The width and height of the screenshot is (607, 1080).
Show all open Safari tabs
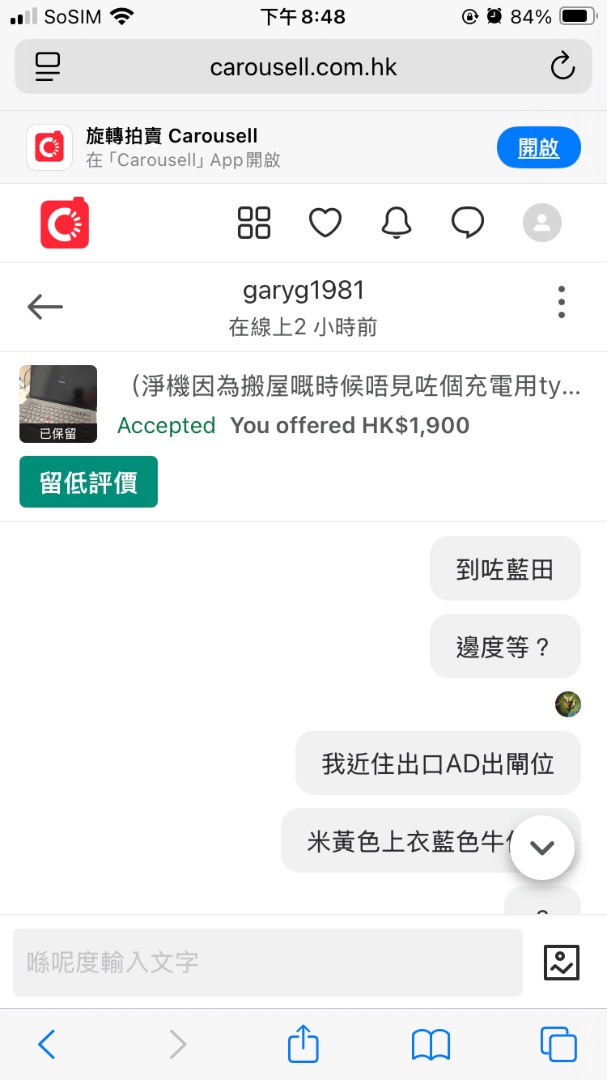coord(558,1044)
